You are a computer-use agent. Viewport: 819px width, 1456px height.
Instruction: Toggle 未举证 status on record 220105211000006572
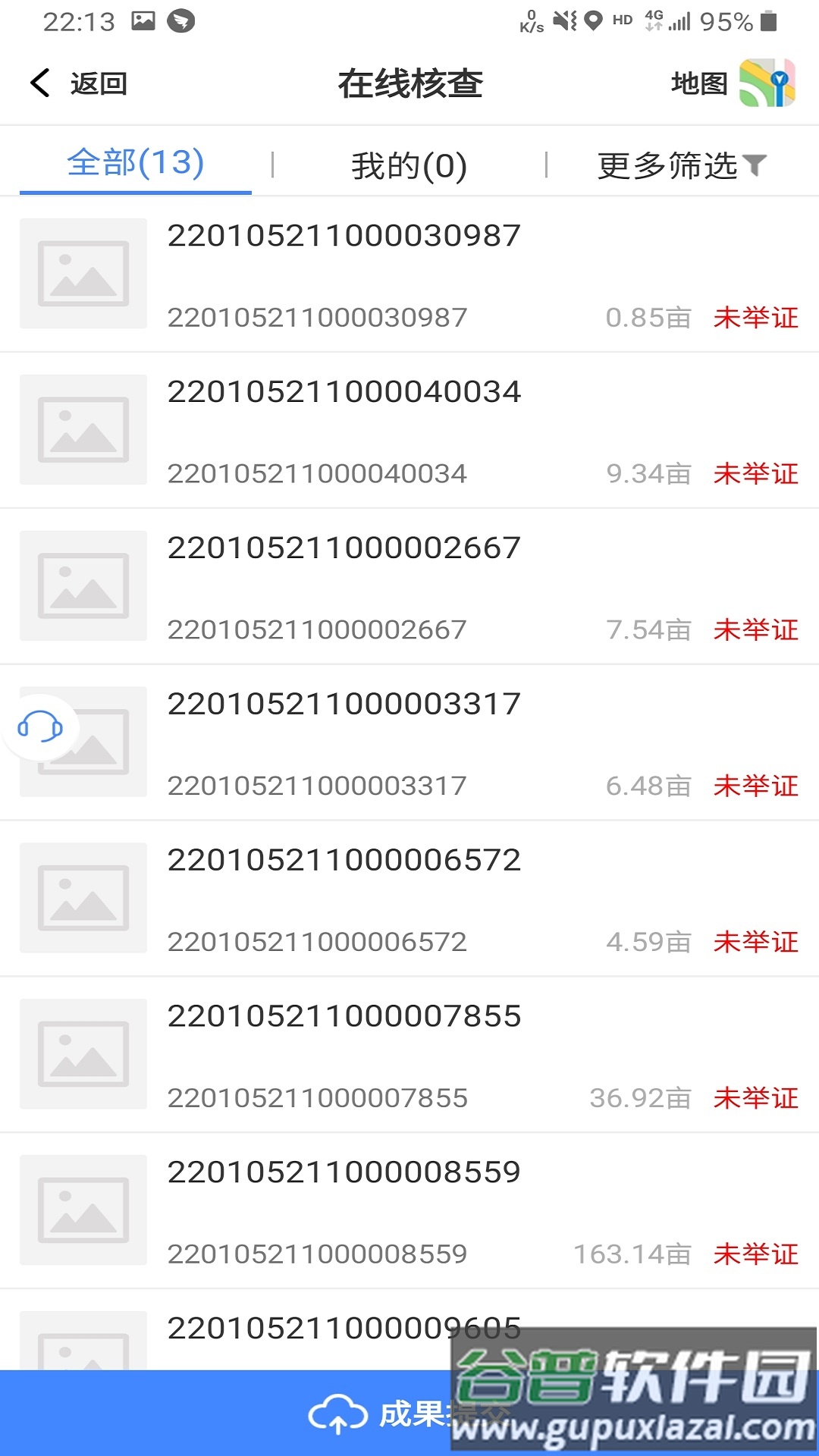755,942
